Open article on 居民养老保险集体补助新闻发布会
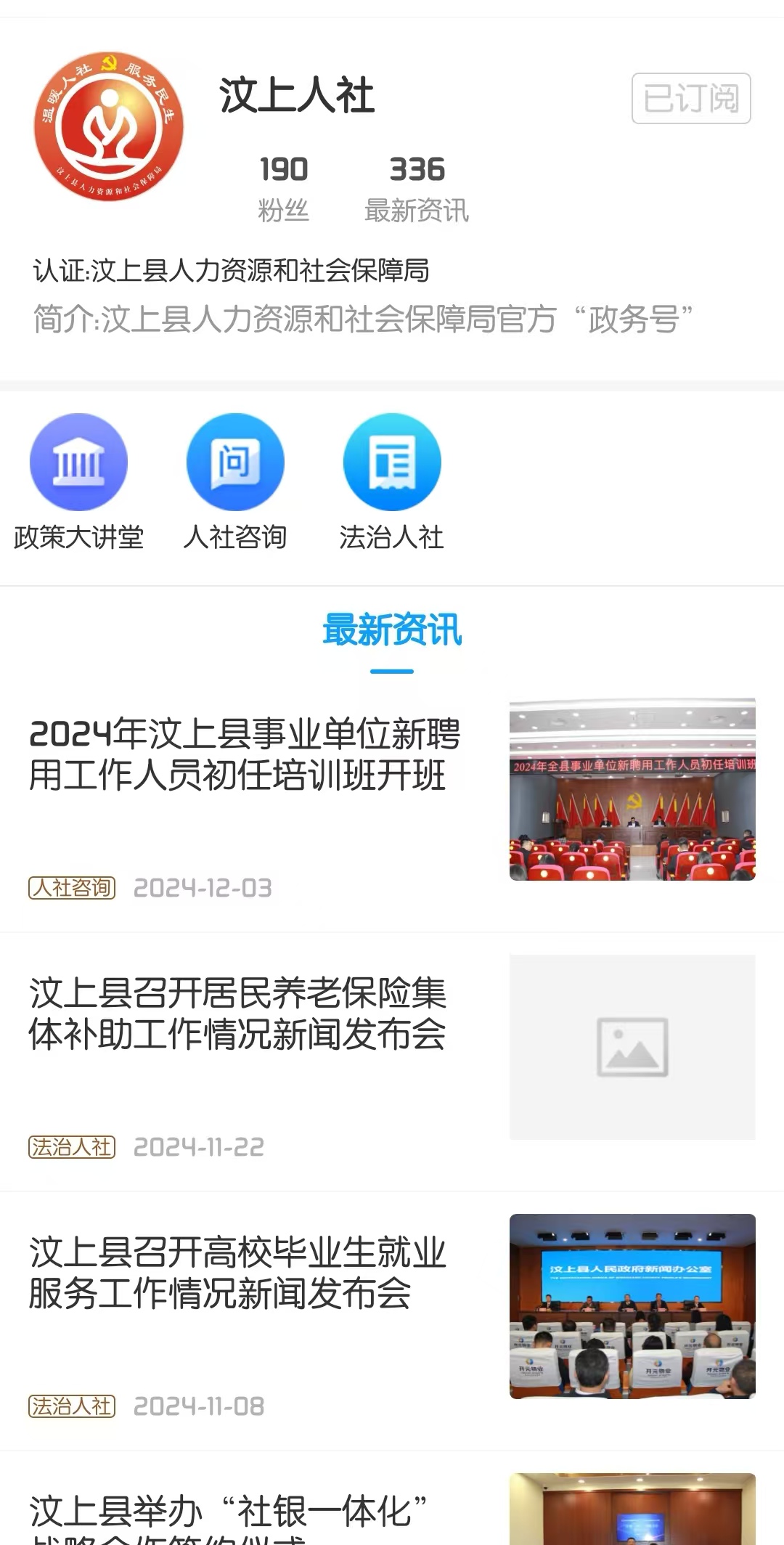 point(237,1014)
